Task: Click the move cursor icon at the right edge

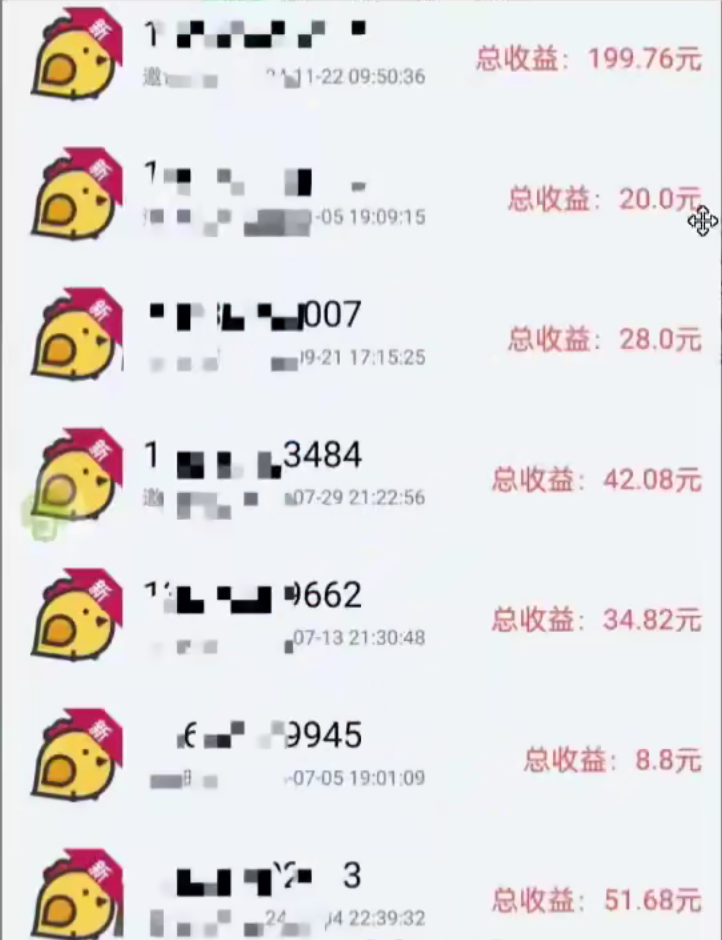Action: [x=705, y=222]
